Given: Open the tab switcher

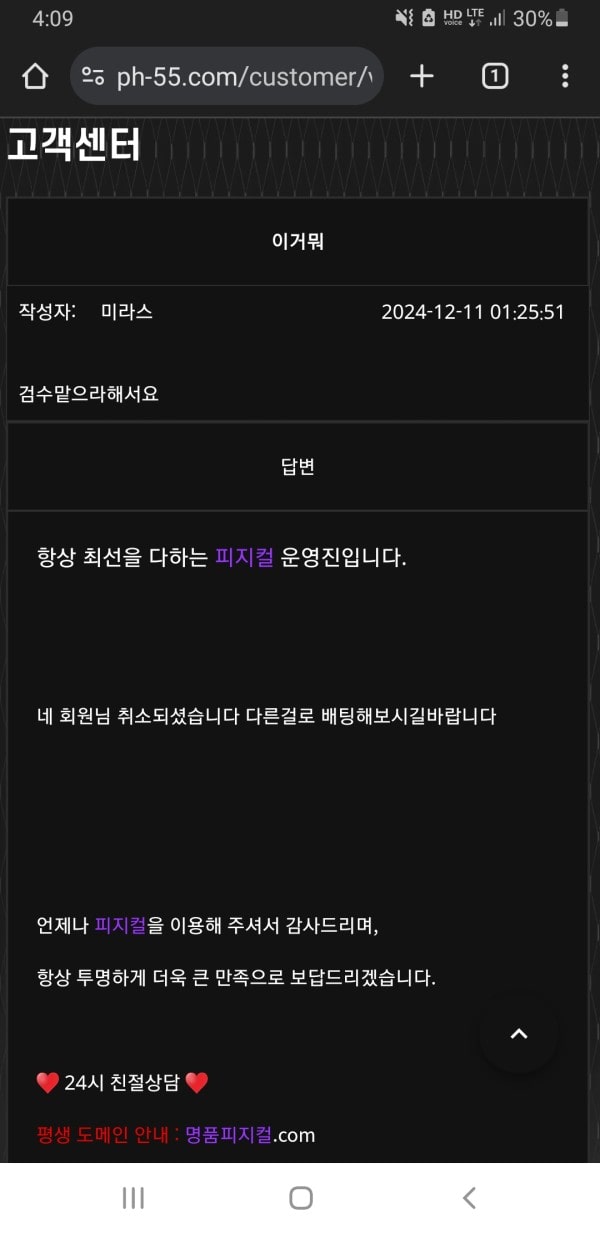Looking at the screenshot, I should coord(494,76).
